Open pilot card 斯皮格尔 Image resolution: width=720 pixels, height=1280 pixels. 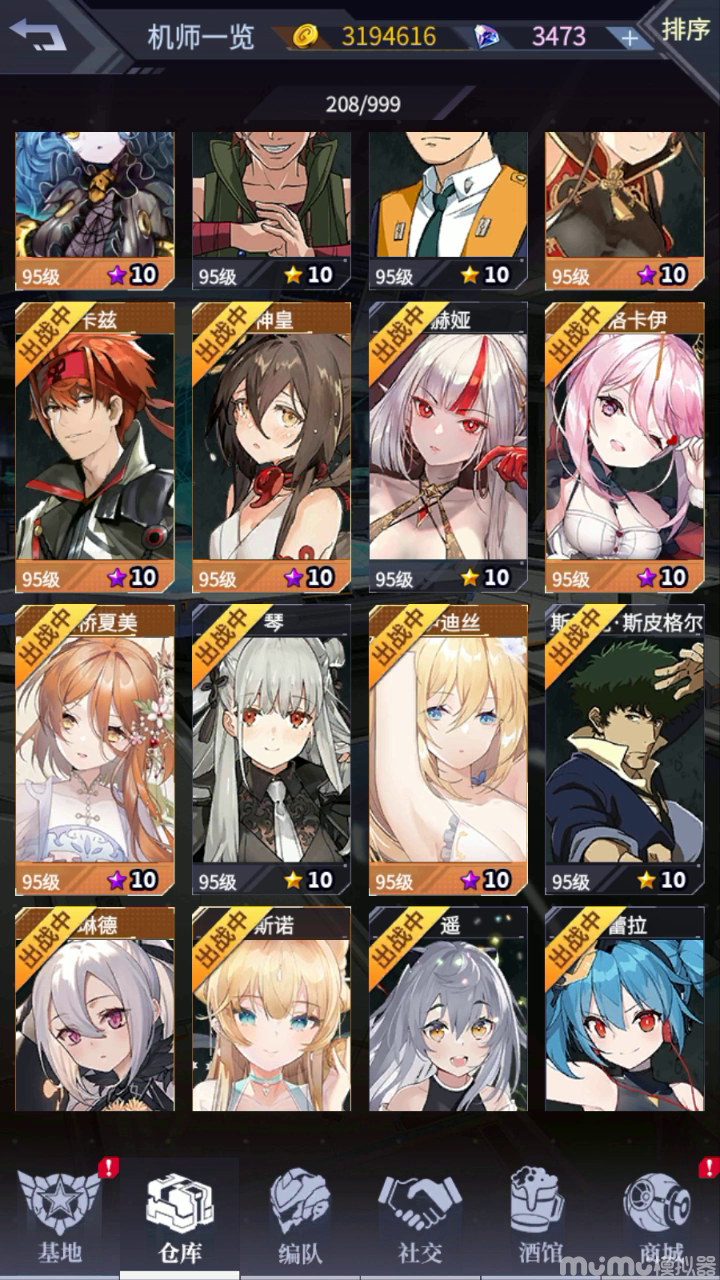624,749
